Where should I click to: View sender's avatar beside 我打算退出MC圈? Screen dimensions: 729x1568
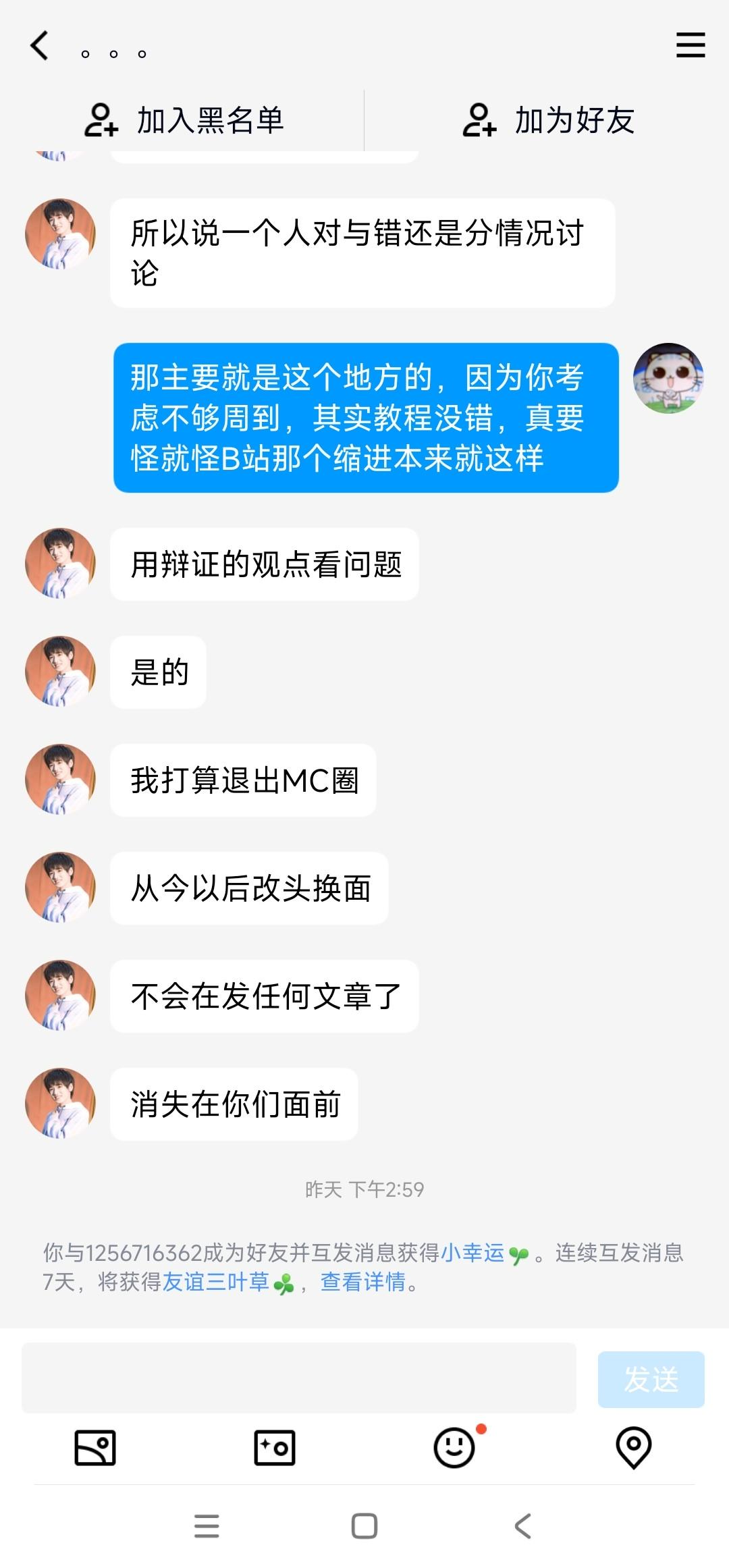point(60,780)
